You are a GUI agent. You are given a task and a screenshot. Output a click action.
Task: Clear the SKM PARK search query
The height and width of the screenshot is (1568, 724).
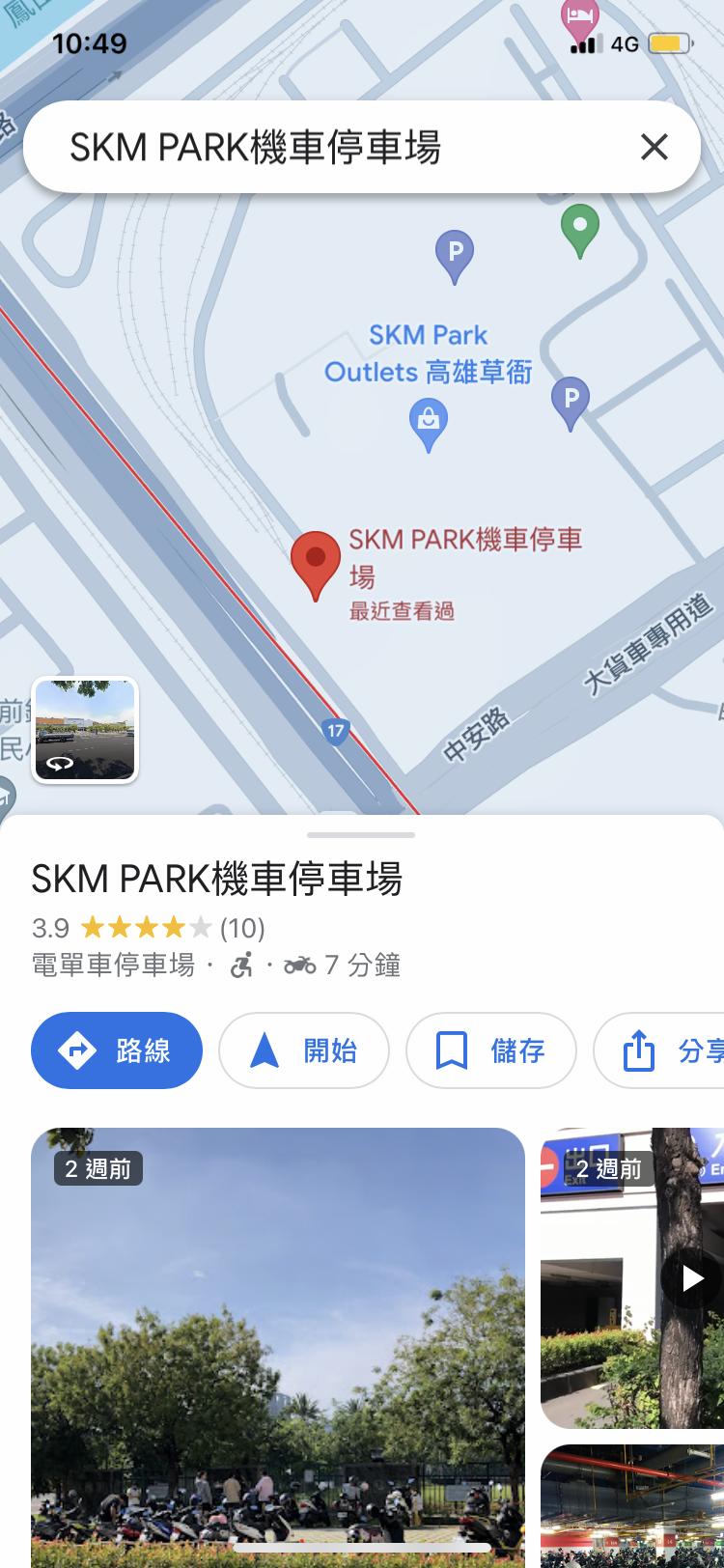[654, 148]
